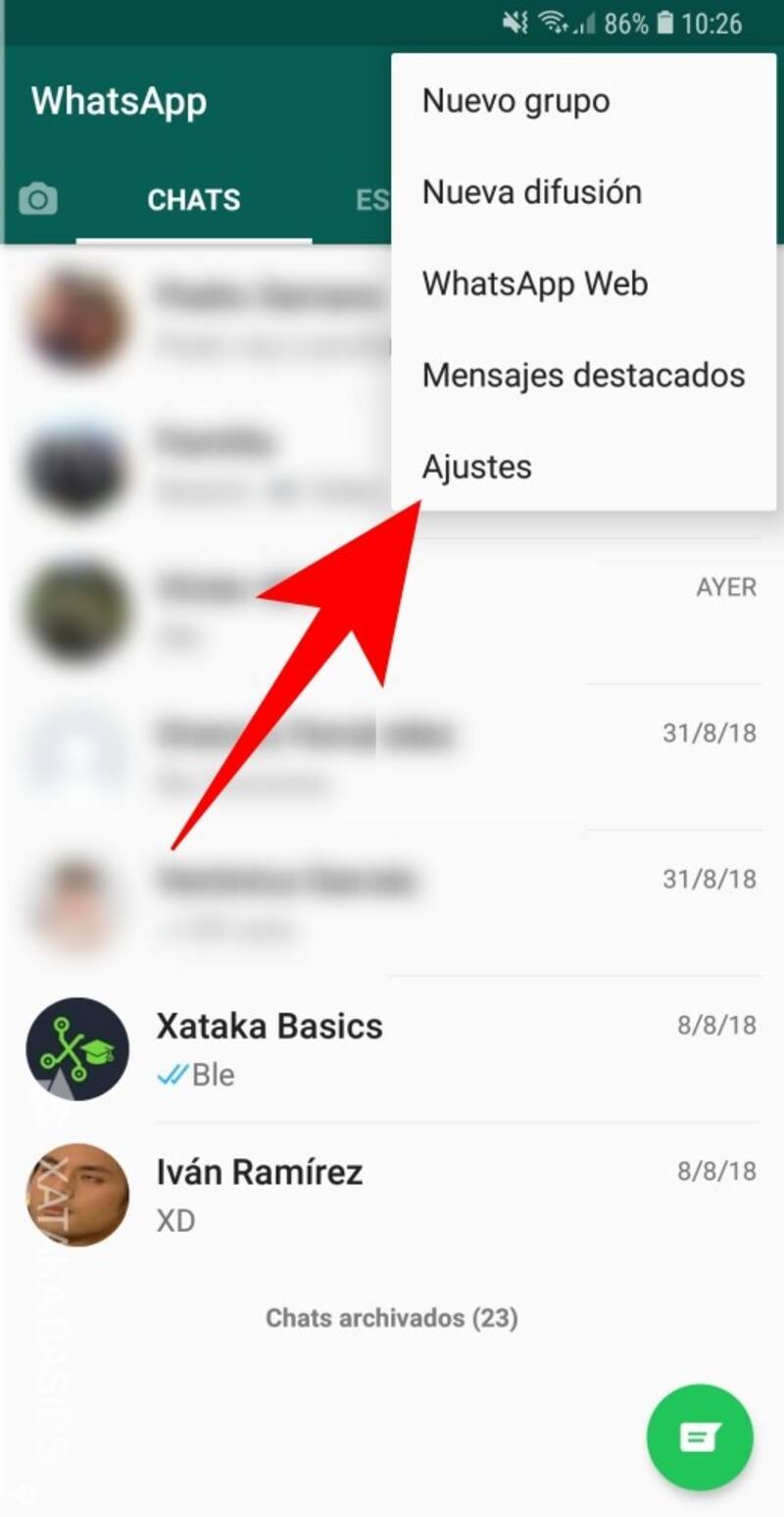Screen dimensions: 784x1517
Task: Choose Nueva difusión option
Action: [532, 192]
